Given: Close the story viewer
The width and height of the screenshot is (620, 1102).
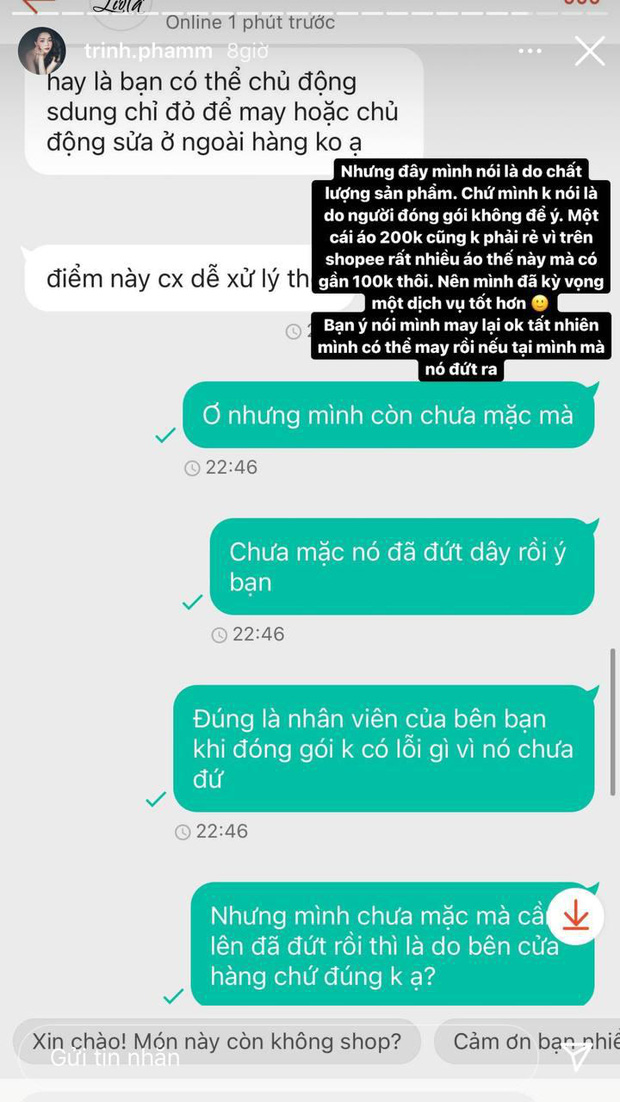Looking at the screenshot, I should [x=590, y=50].
